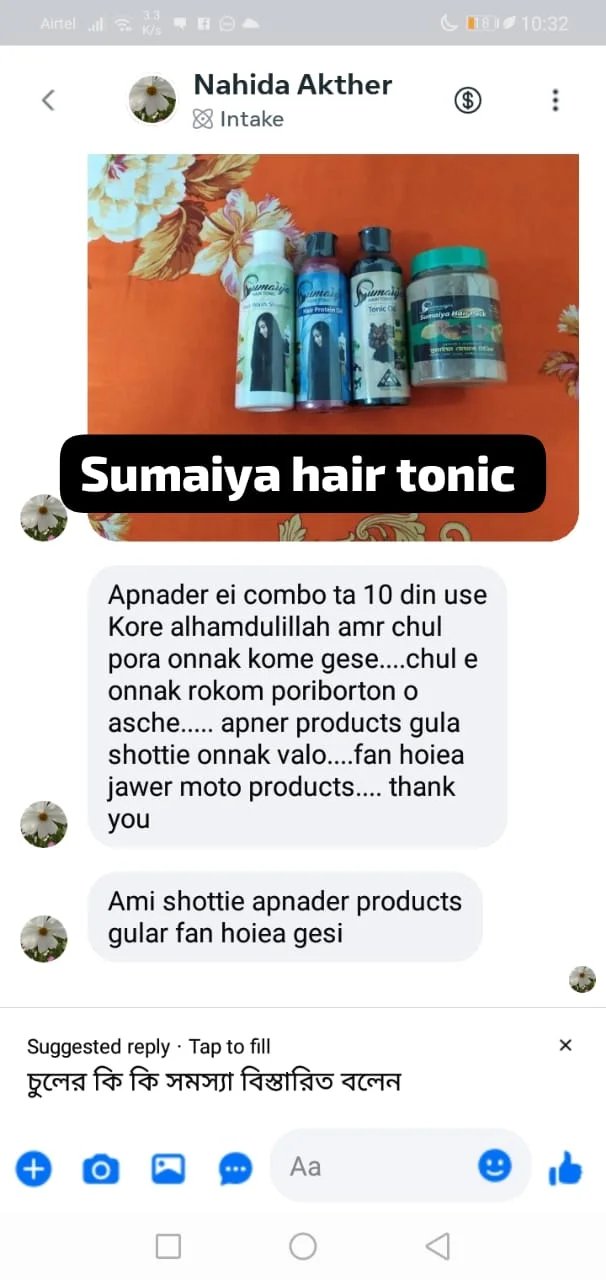Viewport: 606px width, 1280px height.
Task: Go back from the Nahida Akther chat
Action: [48, 100]
